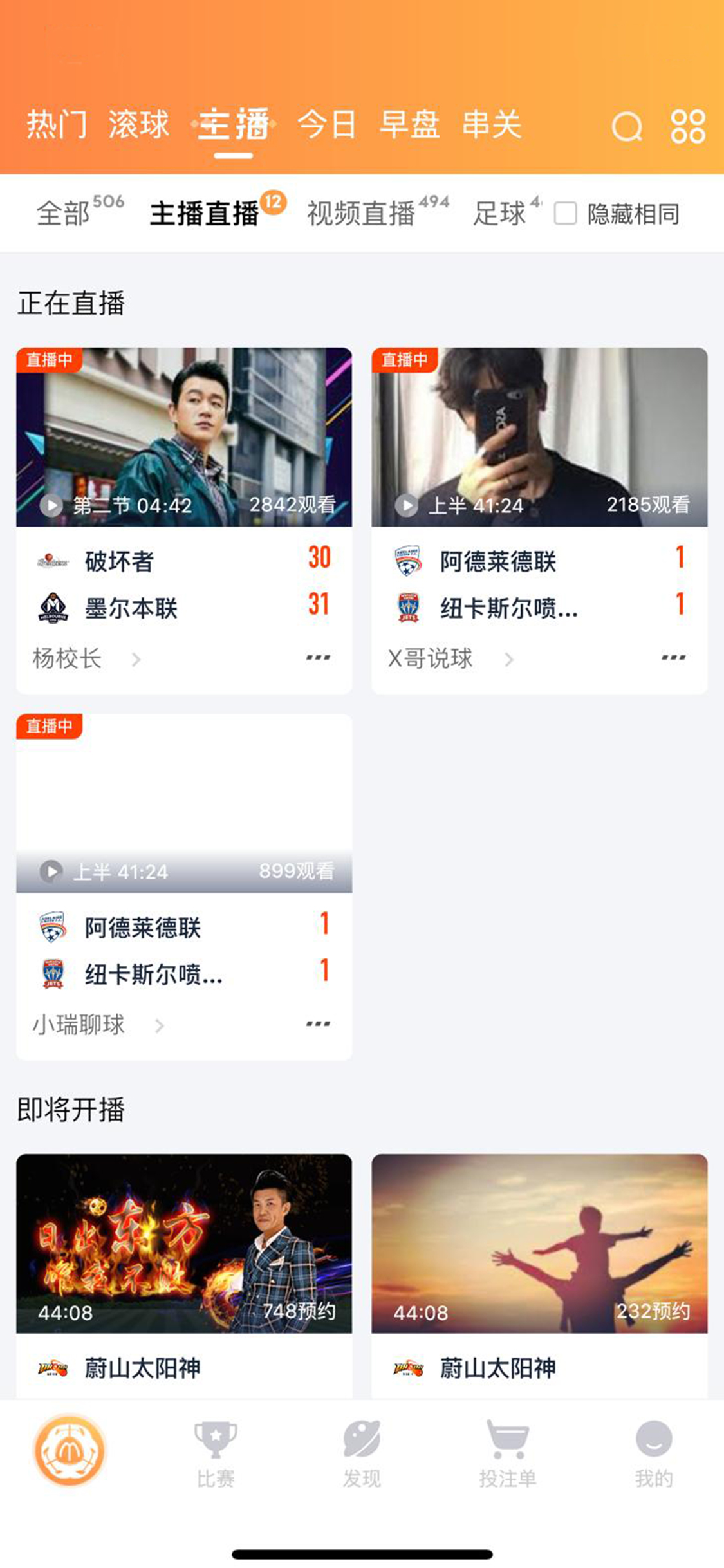Viewport: 724px width, 1568px height.
Task: Watch the 破坏者 vs 墨尔本联 live stream
Action: click(x=184, y=437)
